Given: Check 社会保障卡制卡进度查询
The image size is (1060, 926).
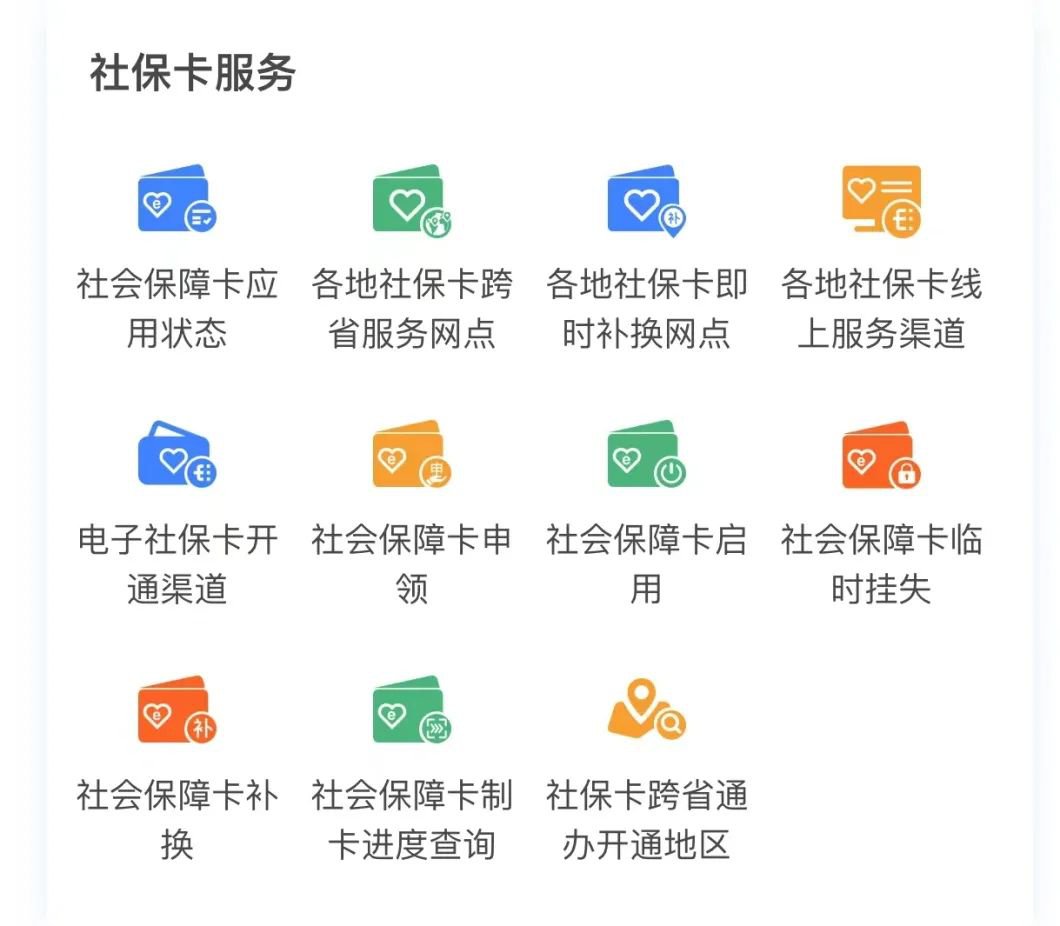Looking at the screenshot, I should pos(411,711).
